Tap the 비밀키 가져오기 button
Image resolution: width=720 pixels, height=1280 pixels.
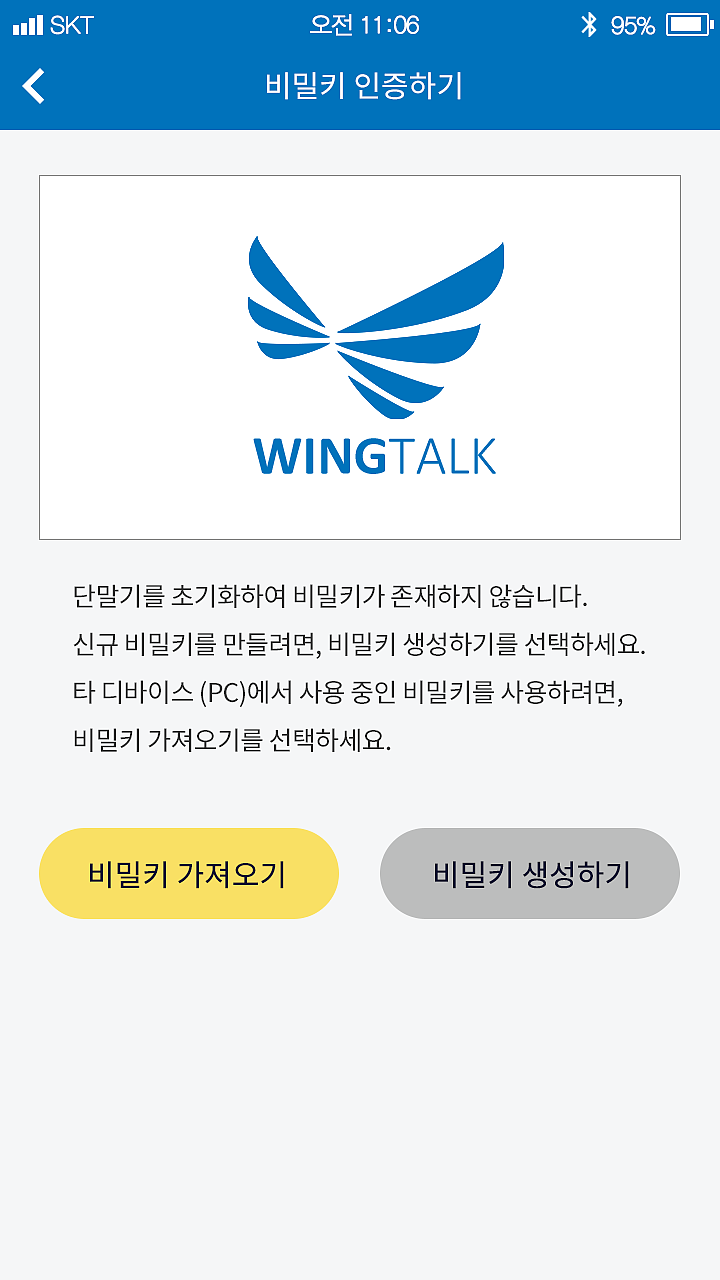coord(189,873)
